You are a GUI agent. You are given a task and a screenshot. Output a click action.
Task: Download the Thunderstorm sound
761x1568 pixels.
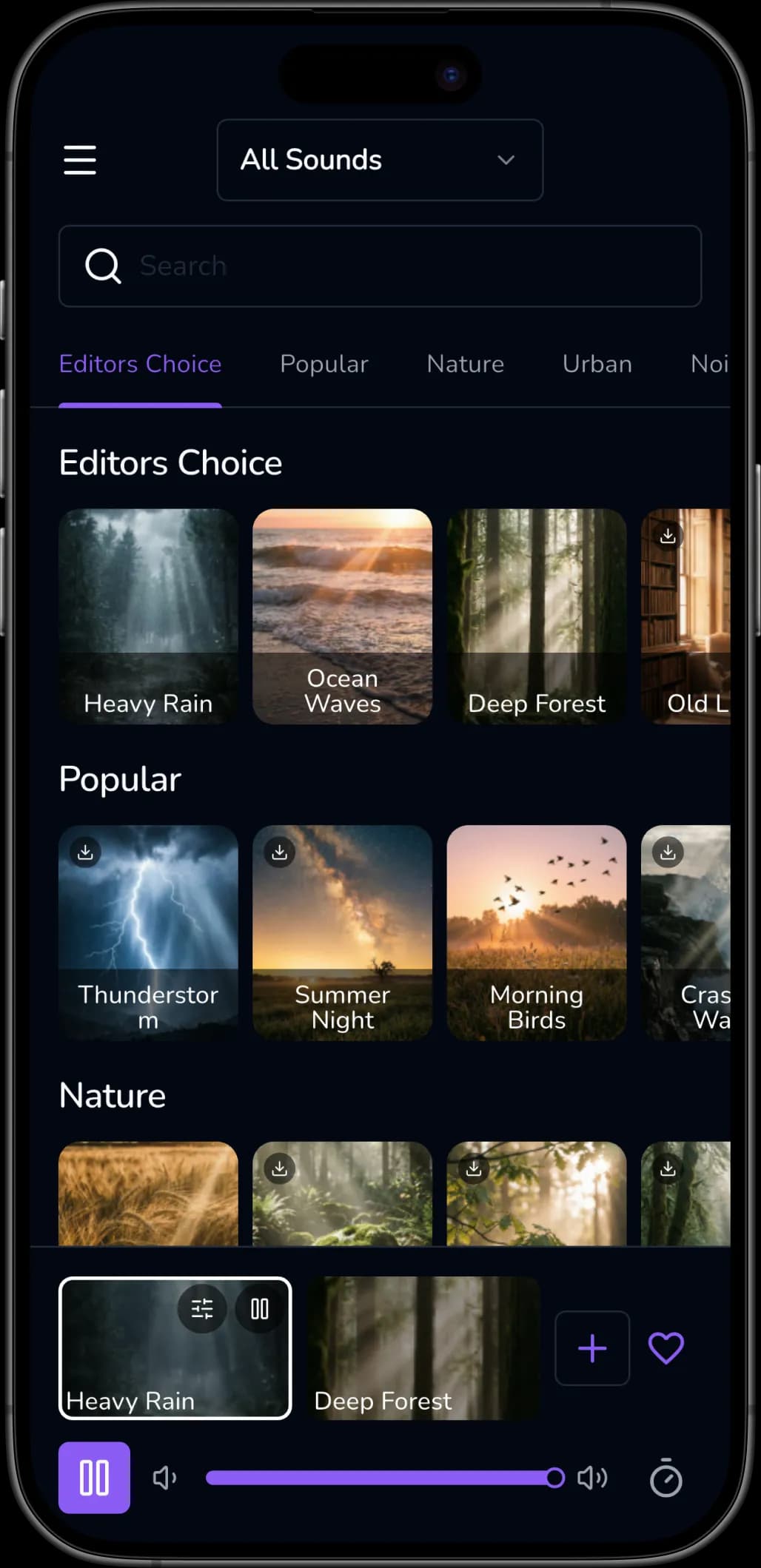click(x=86, y=852)
